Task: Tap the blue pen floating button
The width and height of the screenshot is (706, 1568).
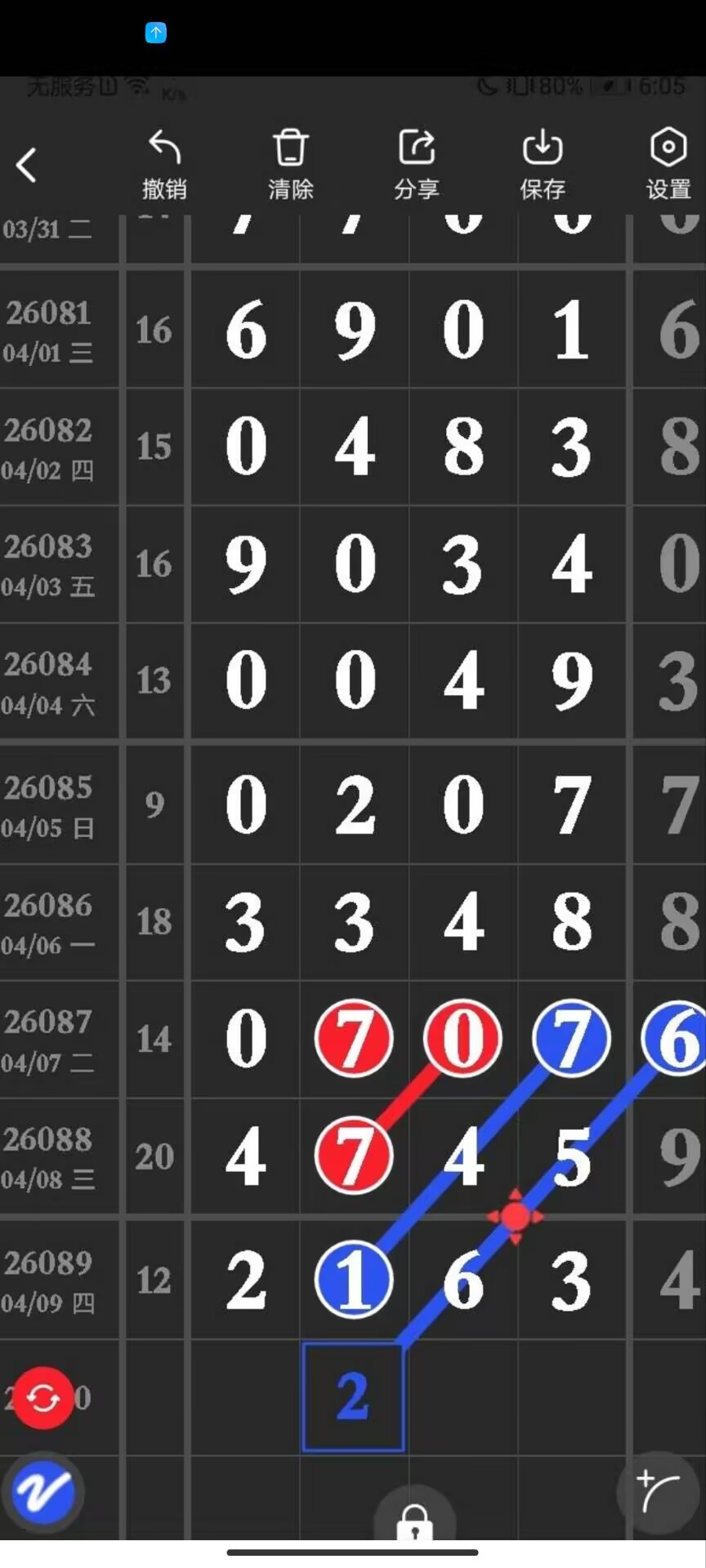Action: coord(43,1493)
